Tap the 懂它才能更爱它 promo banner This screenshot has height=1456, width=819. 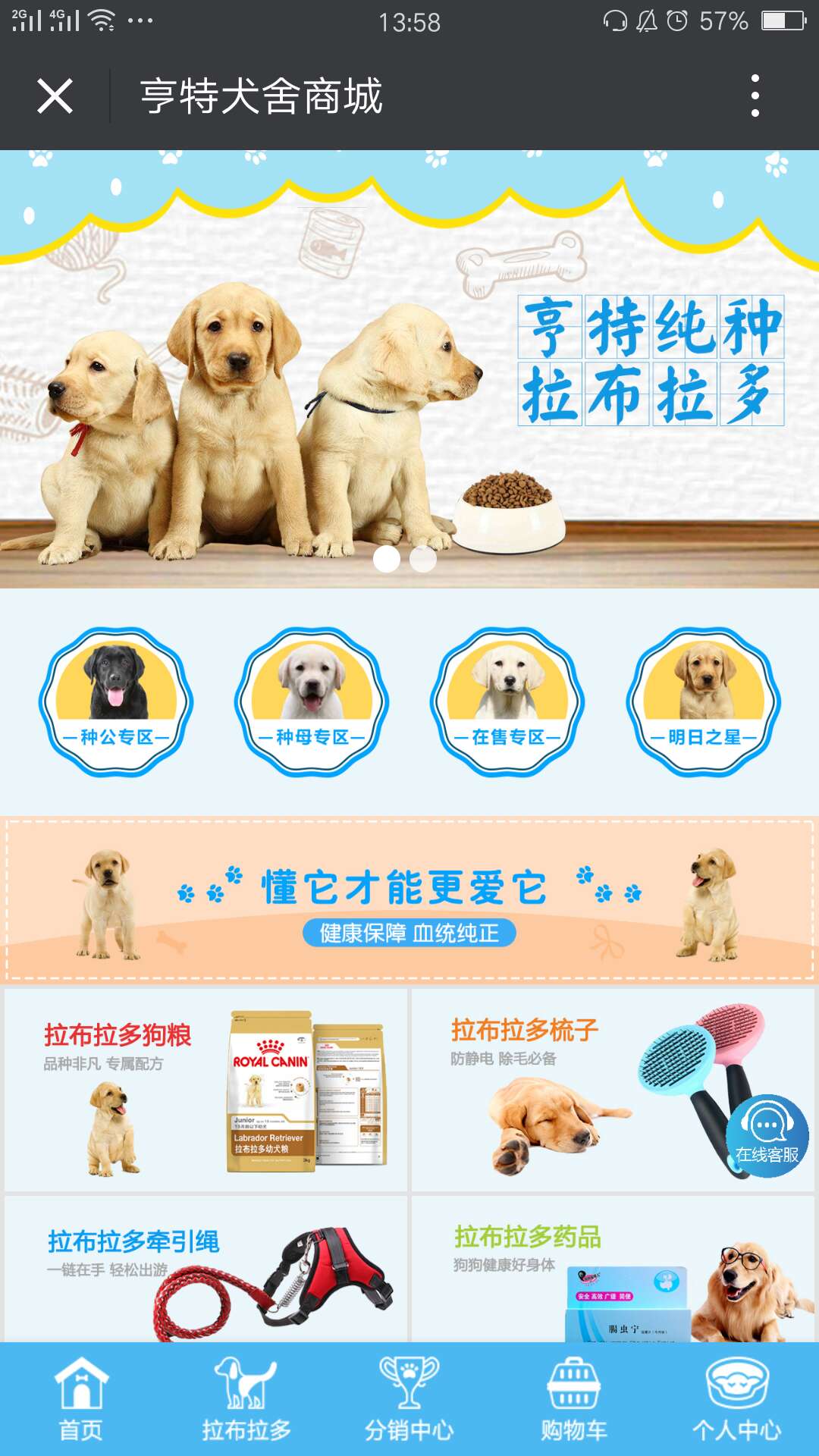(409, 900)
